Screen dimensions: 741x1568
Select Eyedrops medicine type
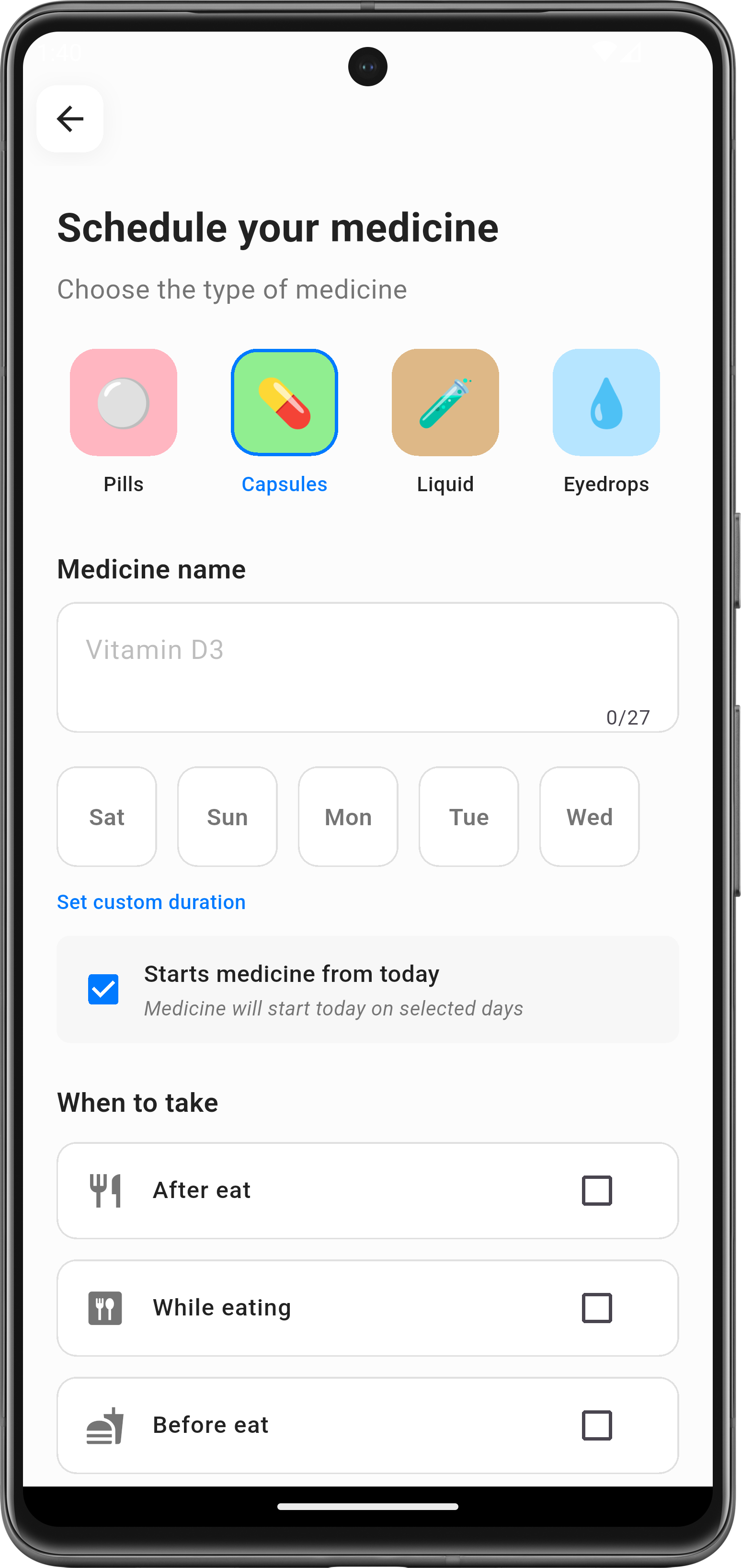pyautogui.click(x=606, y=403)
